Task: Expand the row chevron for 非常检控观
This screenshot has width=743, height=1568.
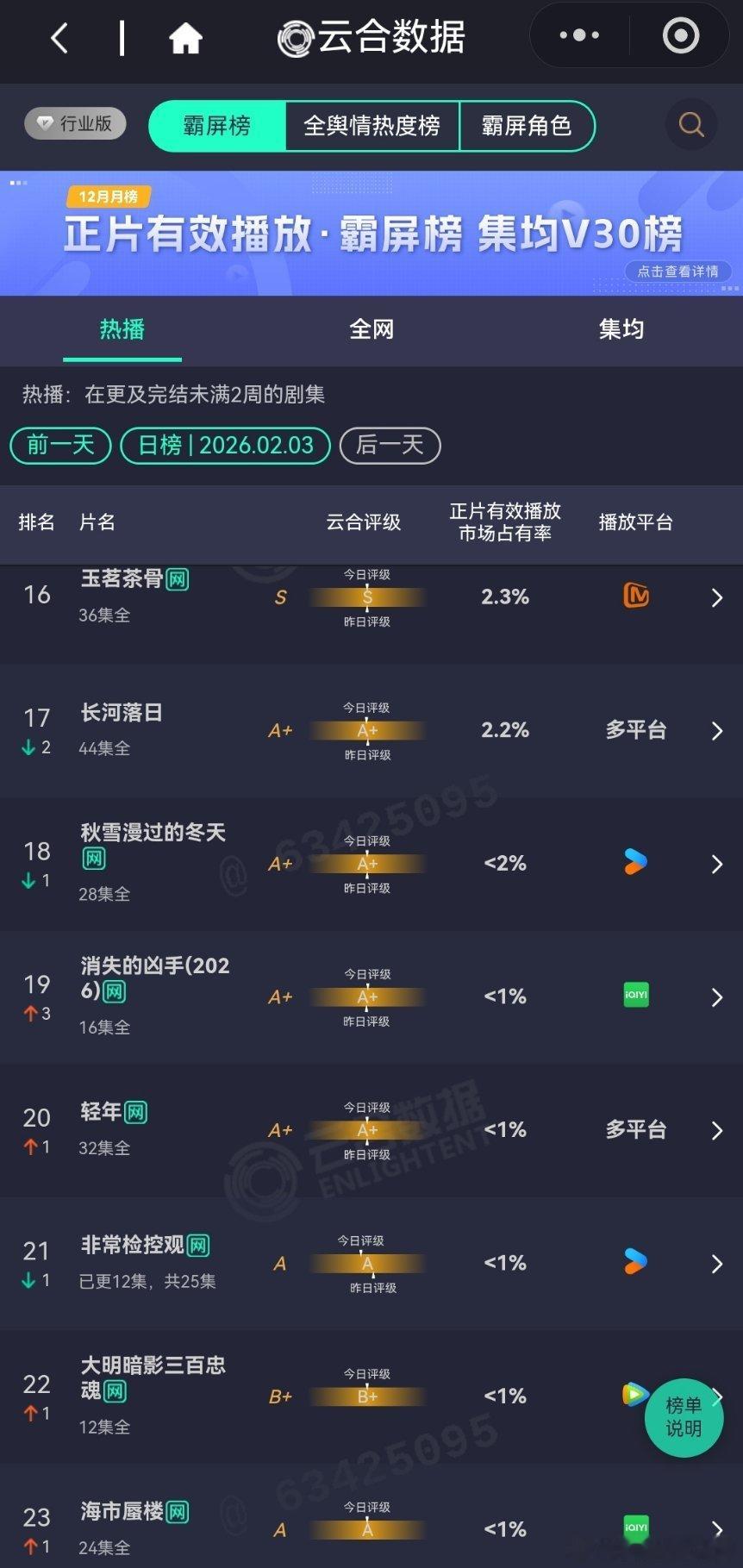Action: 716,1264
